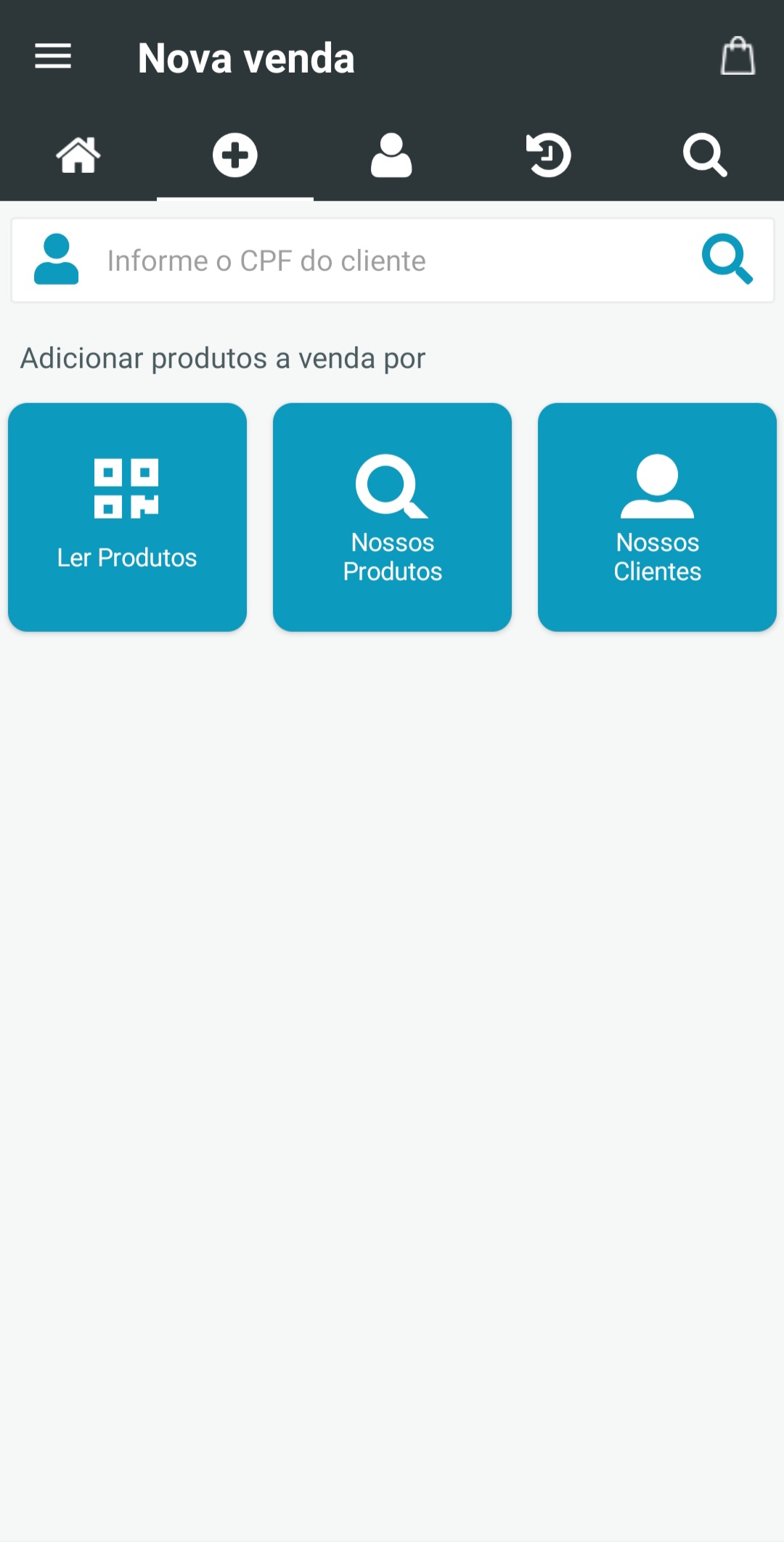Open the shopping bag icon
This screenshot has height=1542, width=784.
click(x=738, y=57)
